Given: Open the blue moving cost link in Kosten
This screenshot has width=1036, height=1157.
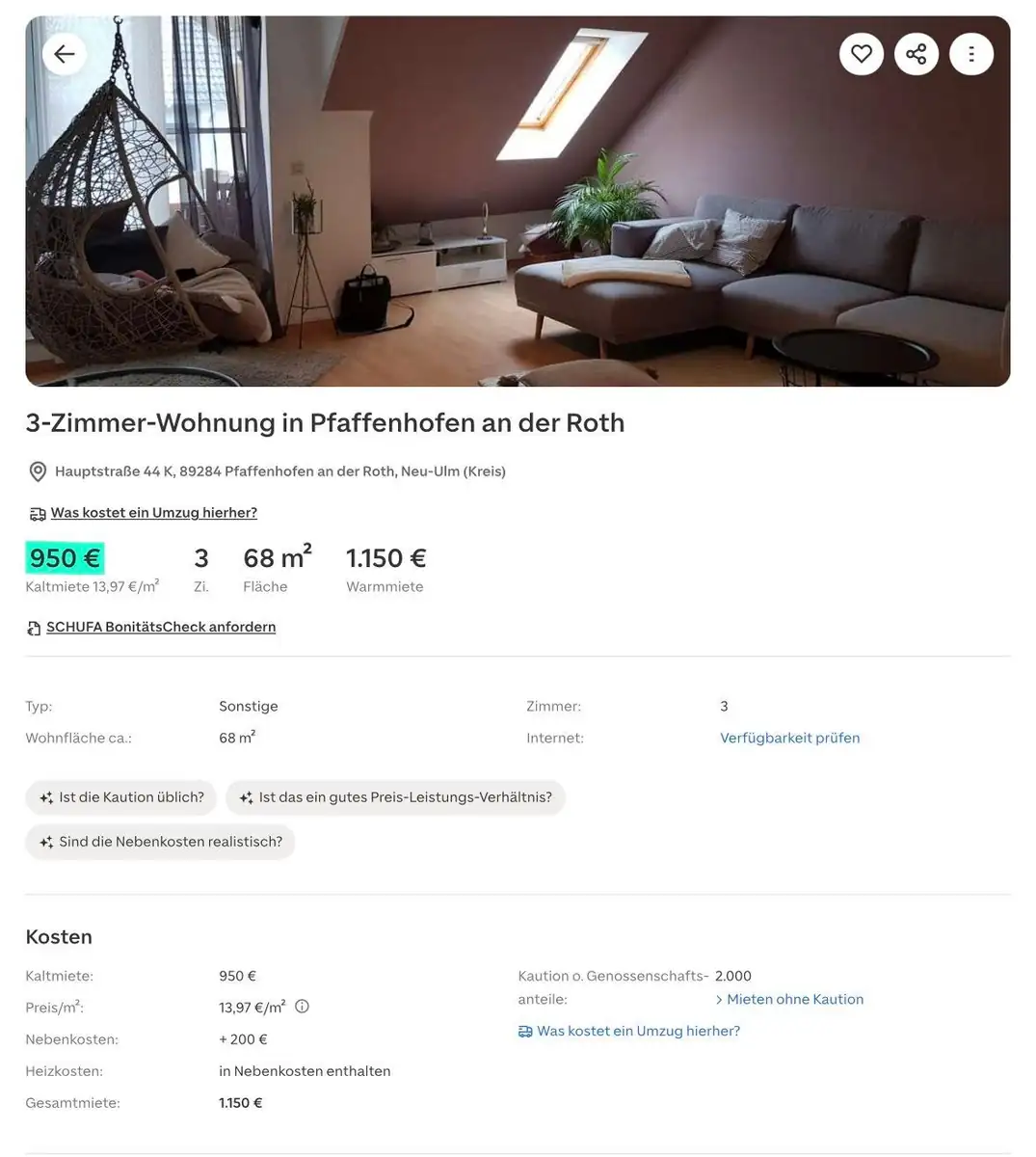Looking at the screenshot, I should tap(629, 1032).
